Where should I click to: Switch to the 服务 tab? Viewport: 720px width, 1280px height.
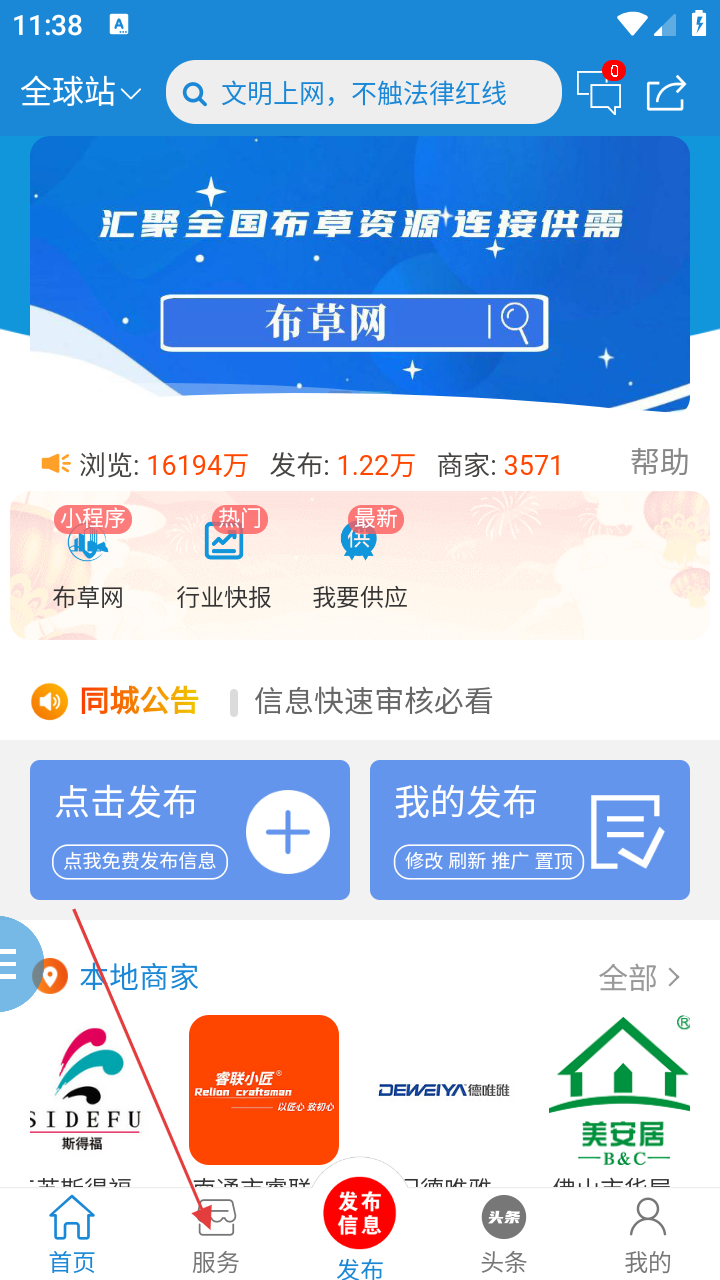(x=216, y=1236)
